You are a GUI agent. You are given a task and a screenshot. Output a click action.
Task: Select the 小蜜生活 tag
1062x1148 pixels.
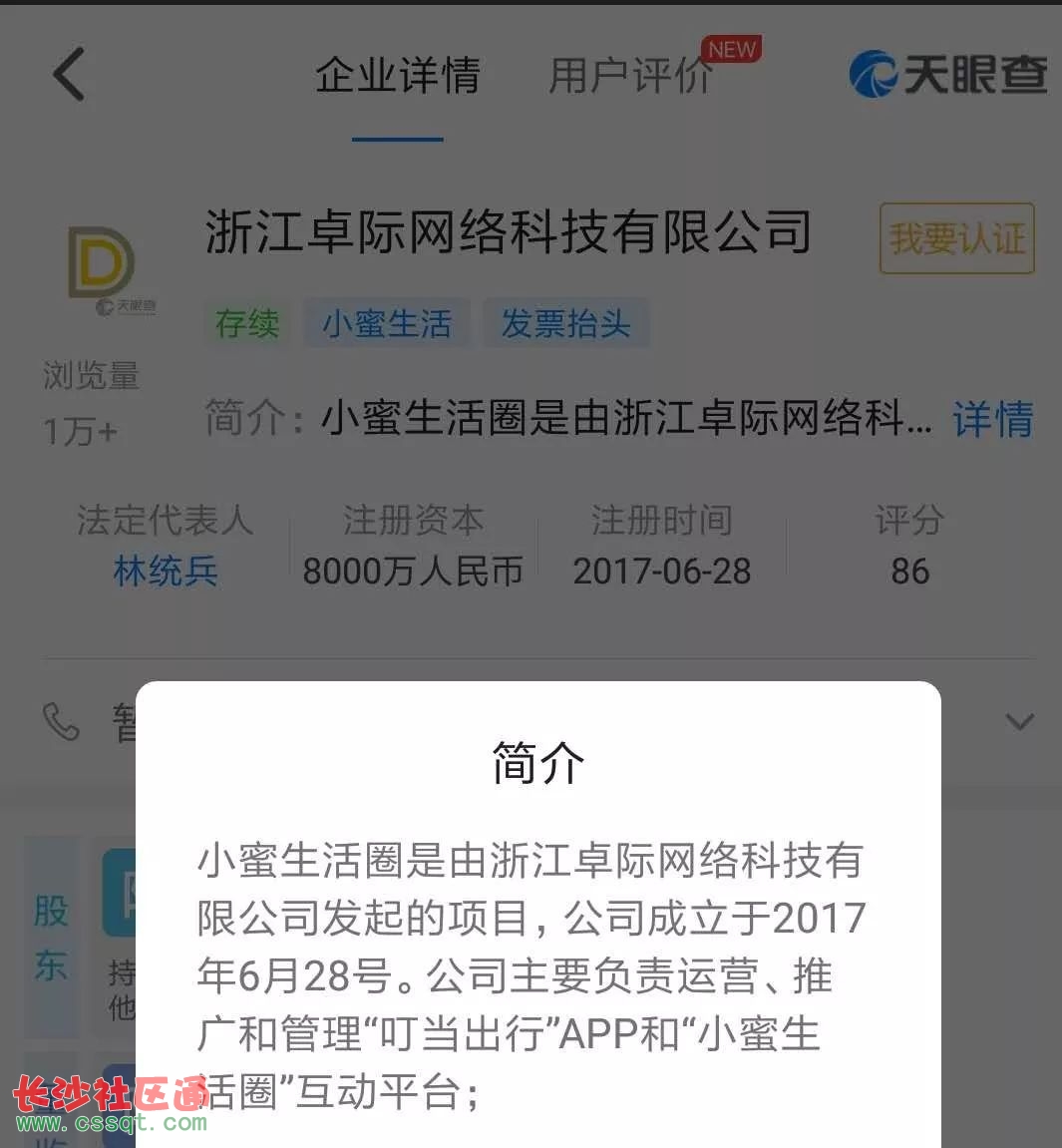pos(387,323)
